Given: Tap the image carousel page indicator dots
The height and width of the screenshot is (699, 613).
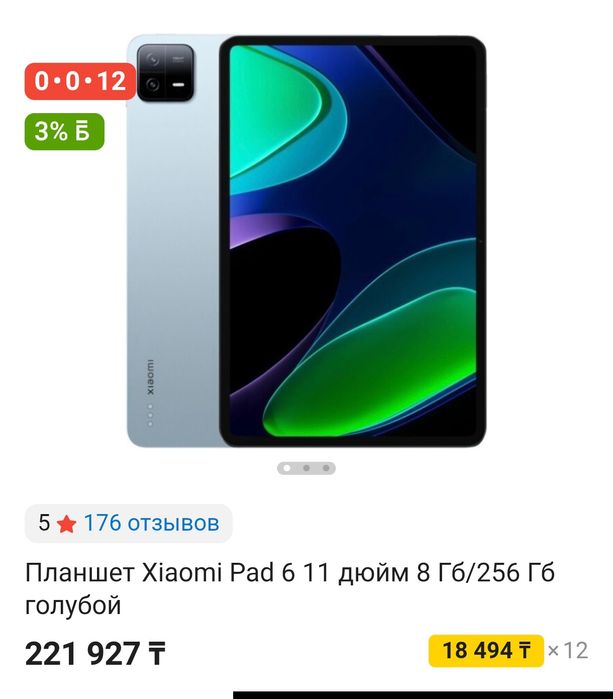Looking at the screenshot, I should 306,467.
